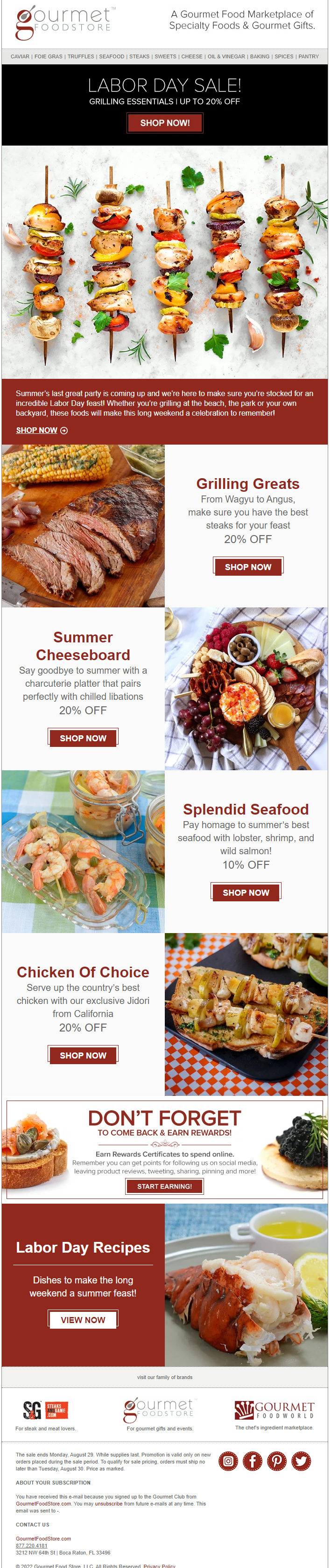331x1568 pixels.
Task: Go to the STEAKS category
Action: click(139, 56)
